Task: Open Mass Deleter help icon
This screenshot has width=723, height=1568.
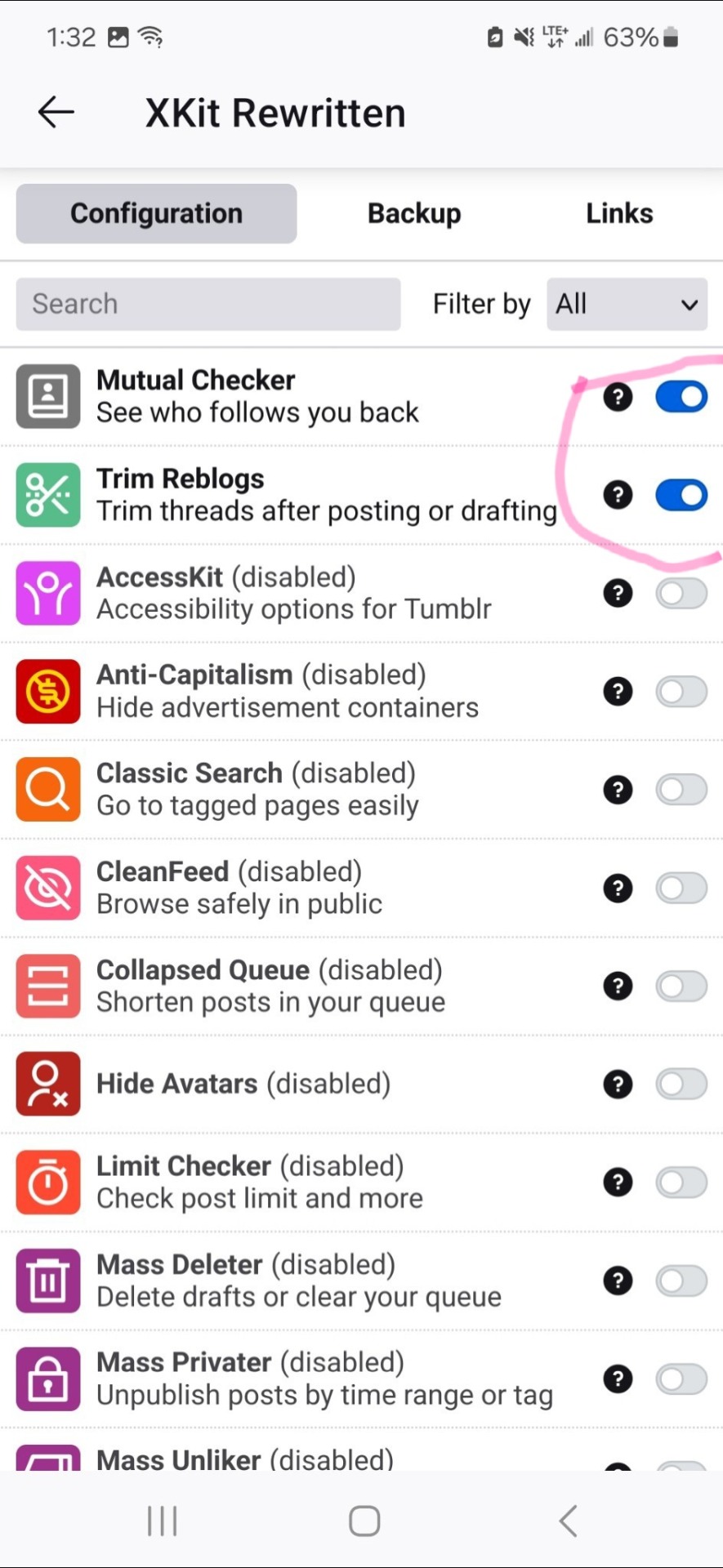Action: click(618, 1281)
